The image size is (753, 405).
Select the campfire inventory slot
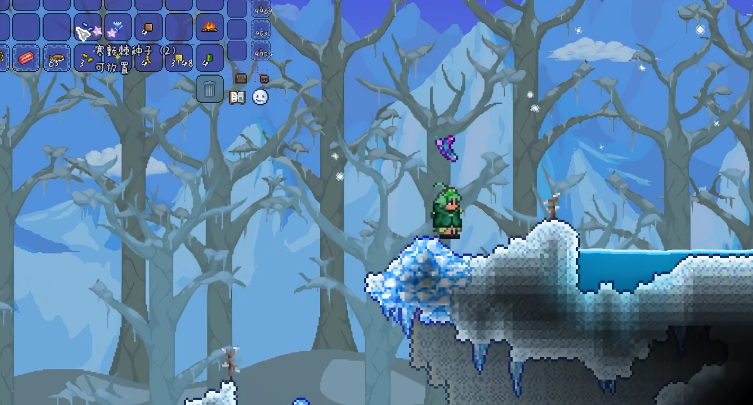[209, 27]
